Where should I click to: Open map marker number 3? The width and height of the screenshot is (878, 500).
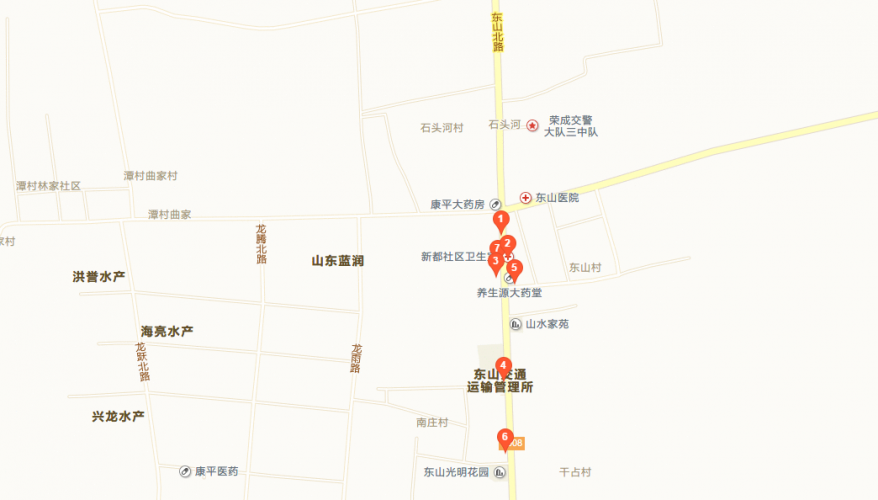[495, 262]
